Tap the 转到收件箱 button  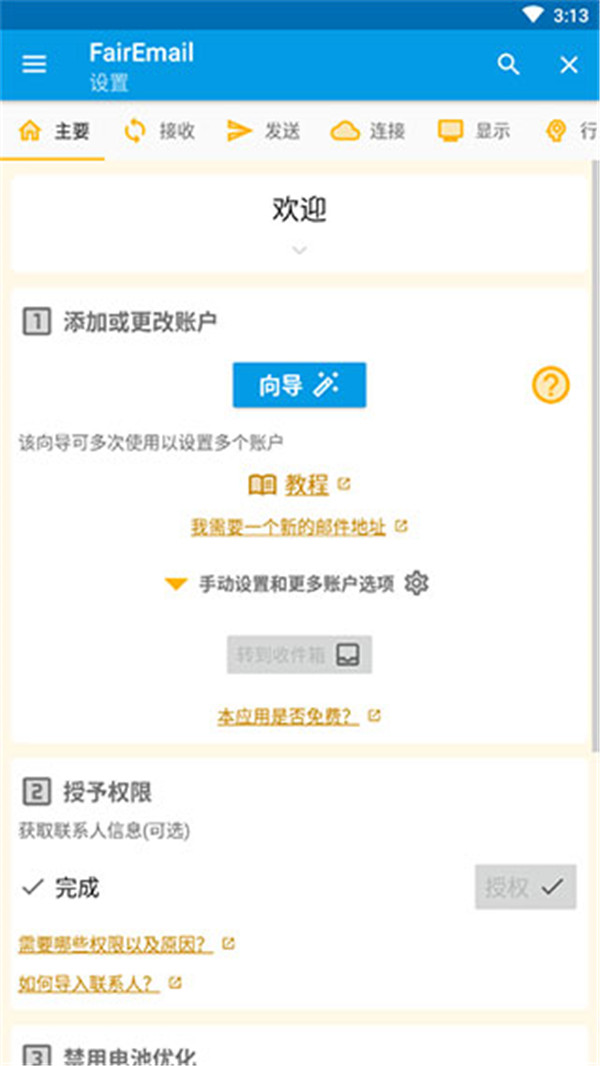[x=299, y=655]
